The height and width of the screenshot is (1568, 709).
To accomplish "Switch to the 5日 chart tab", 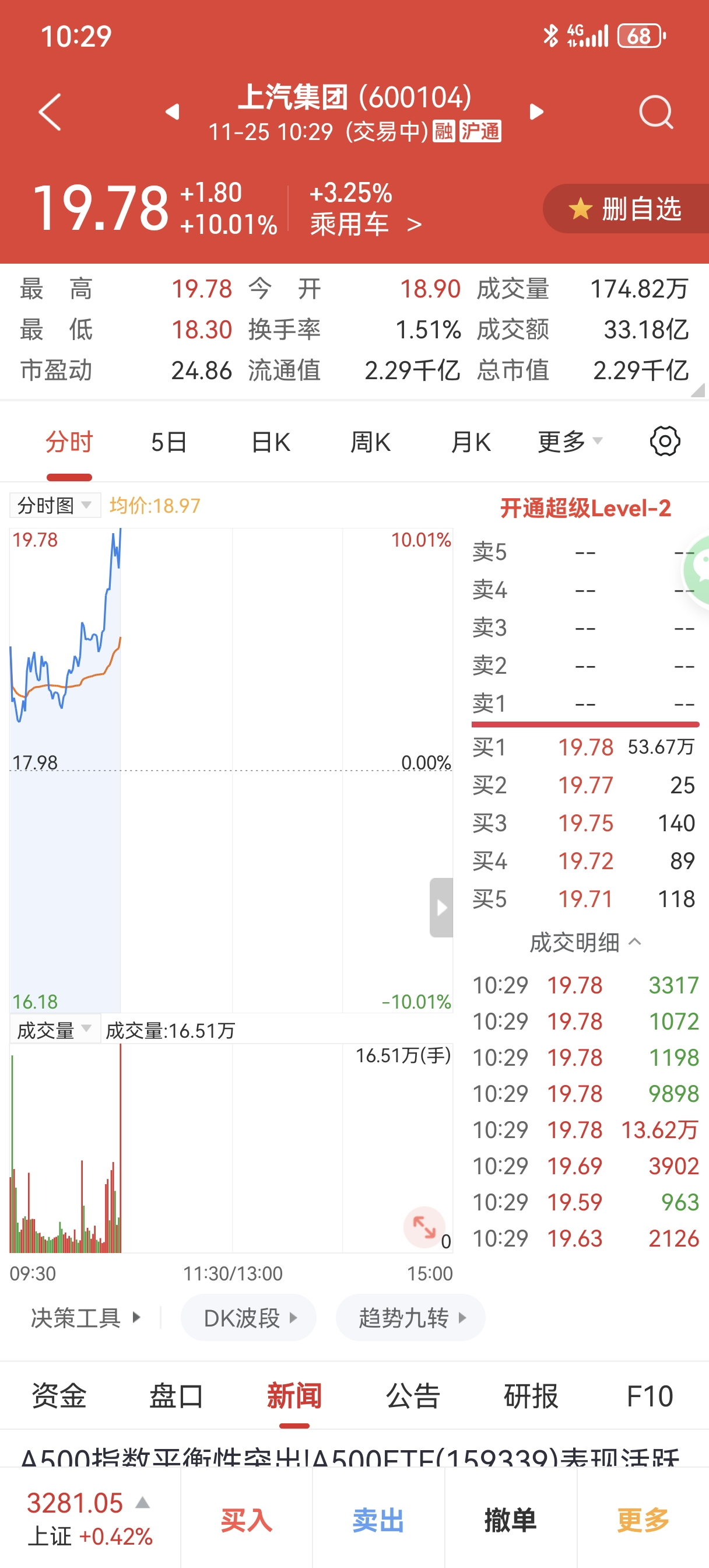I will tap(169, 442).
